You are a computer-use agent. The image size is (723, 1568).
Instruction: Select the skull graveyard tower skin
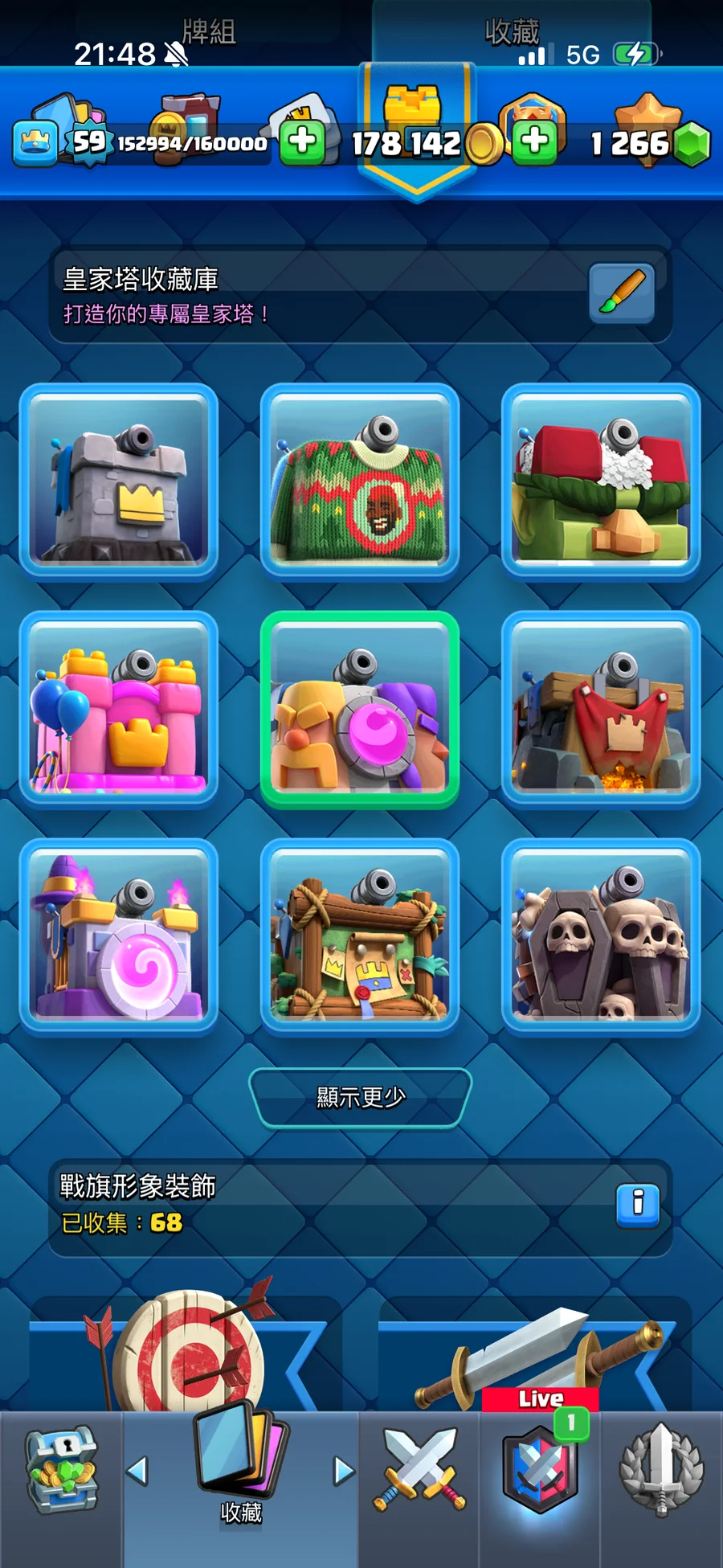(x=601, y=936)
